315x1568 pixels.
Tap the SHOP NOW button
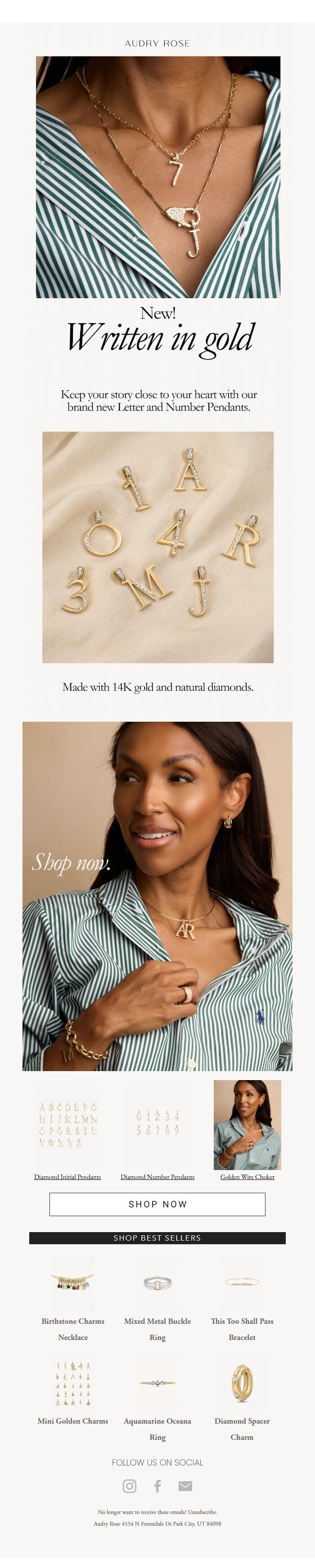[x=157, y=1204]
